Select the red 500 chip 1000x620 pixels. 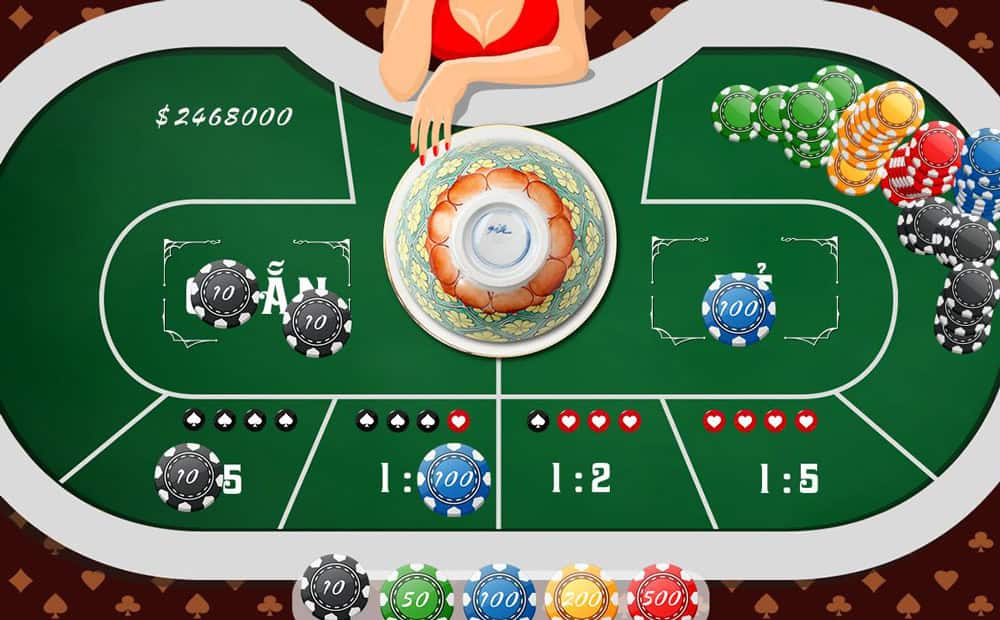click(x=662, y=594)
